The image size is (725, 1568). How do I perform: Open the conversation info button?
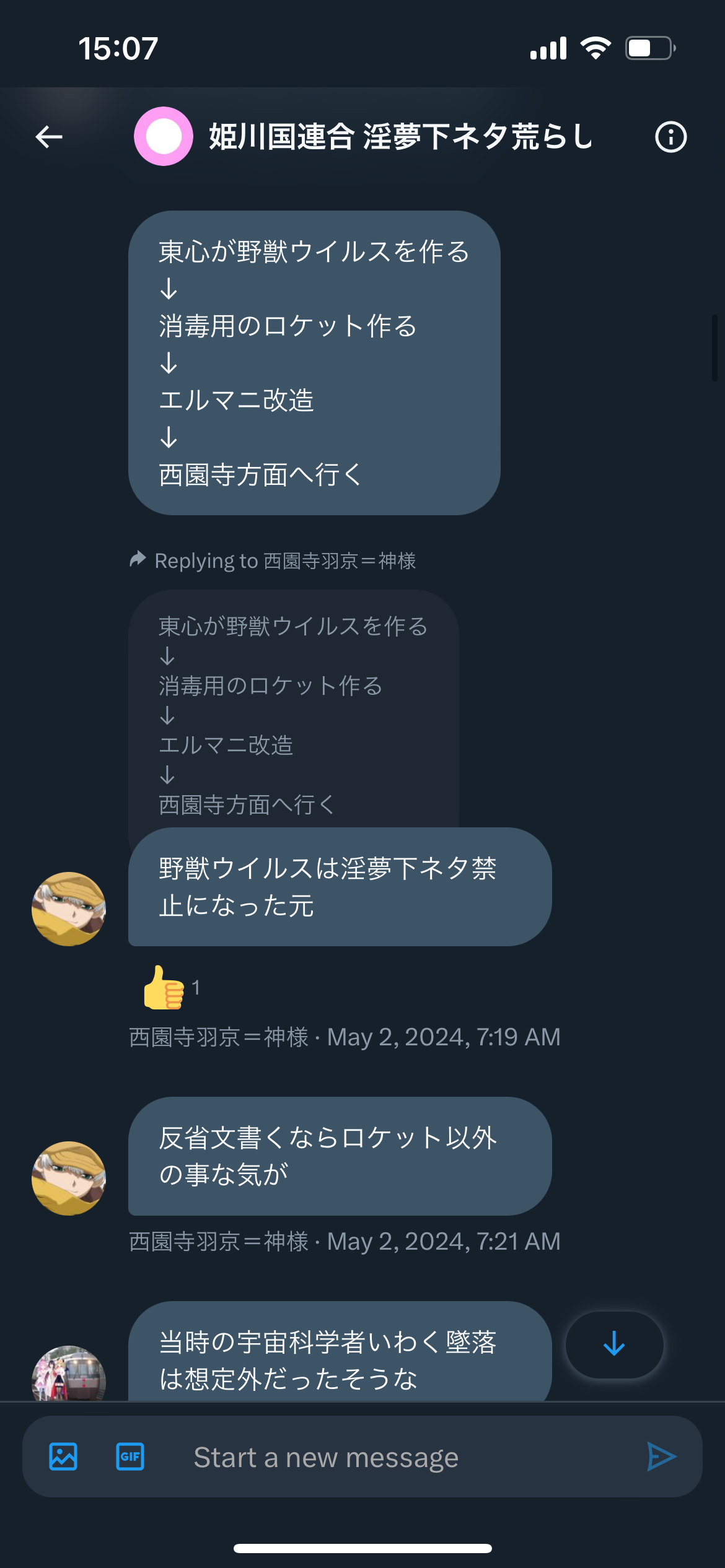pos(670,137)
